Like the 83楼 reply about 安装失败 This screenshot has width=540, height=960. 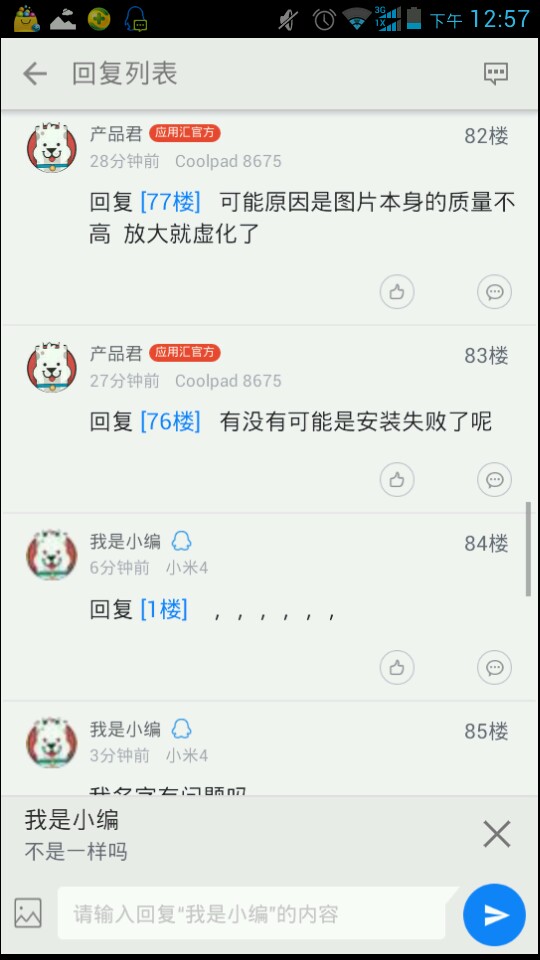coord(397,479)
